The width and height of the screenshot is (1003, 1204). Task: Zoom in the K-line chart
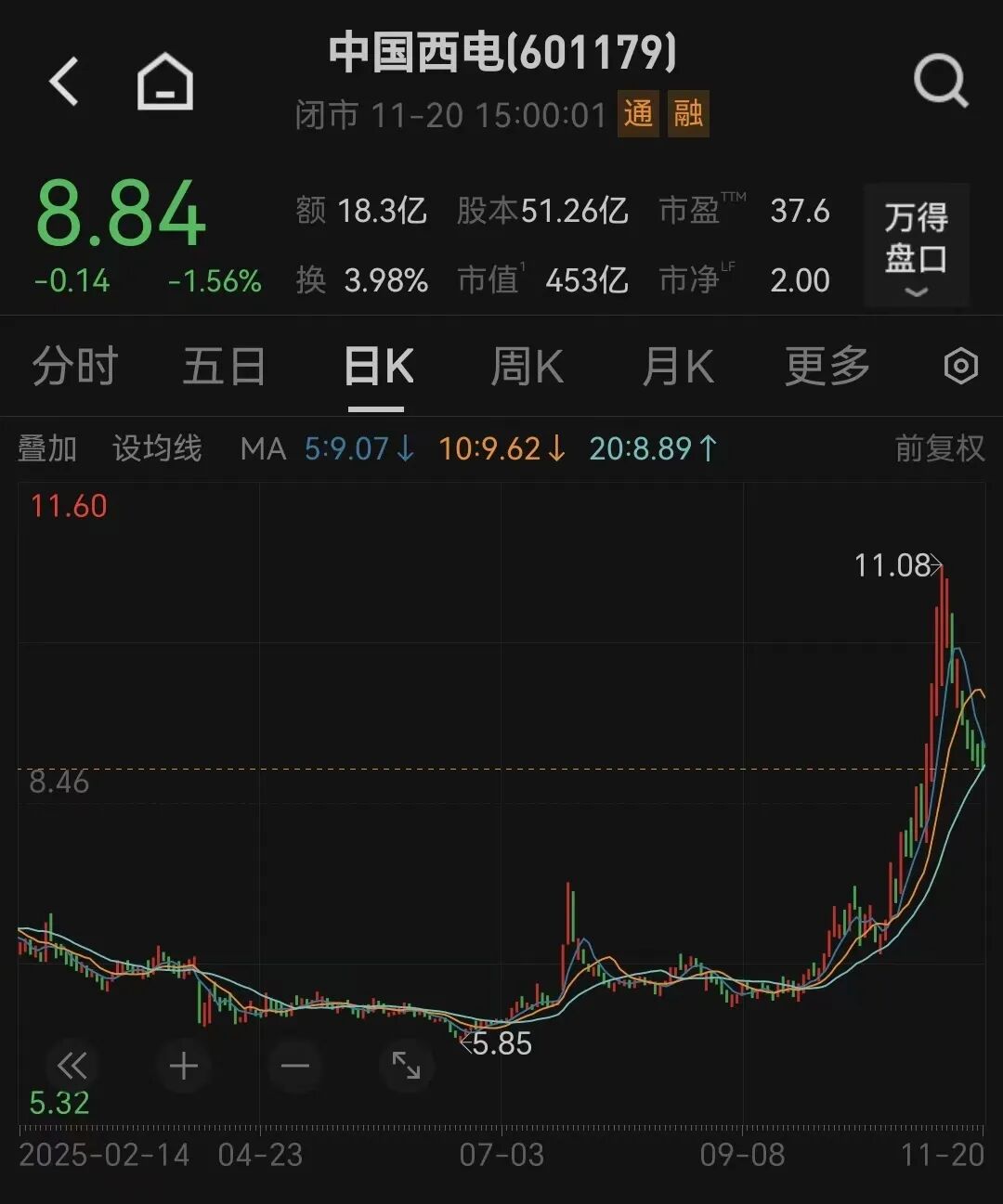click(183, 1065)
